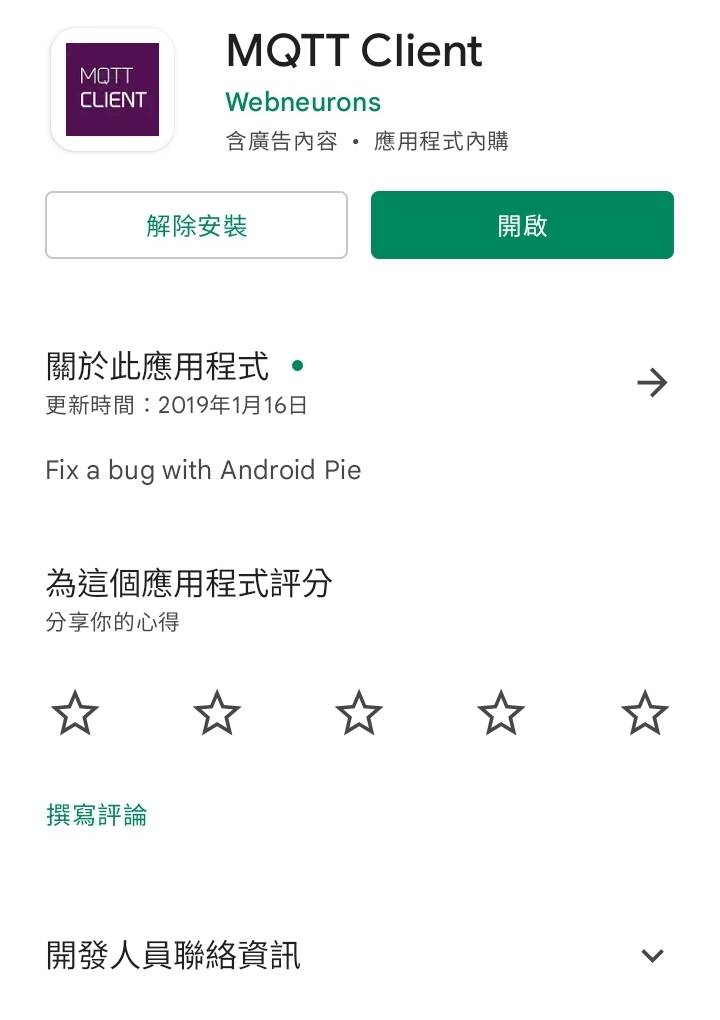
Task: Rate the app two stars
Action: [217, 714]
